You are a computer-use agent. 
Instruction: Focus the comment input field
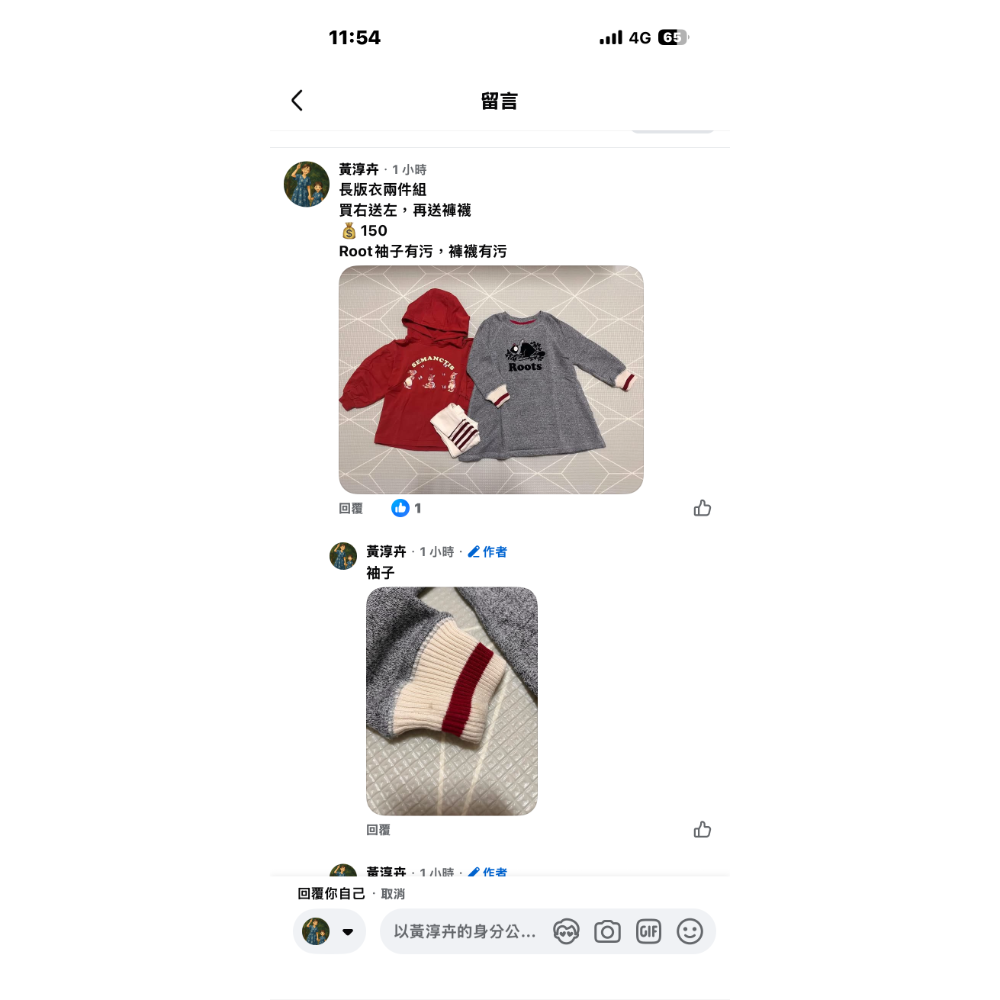pyautogui.click(x=465, y=931)
